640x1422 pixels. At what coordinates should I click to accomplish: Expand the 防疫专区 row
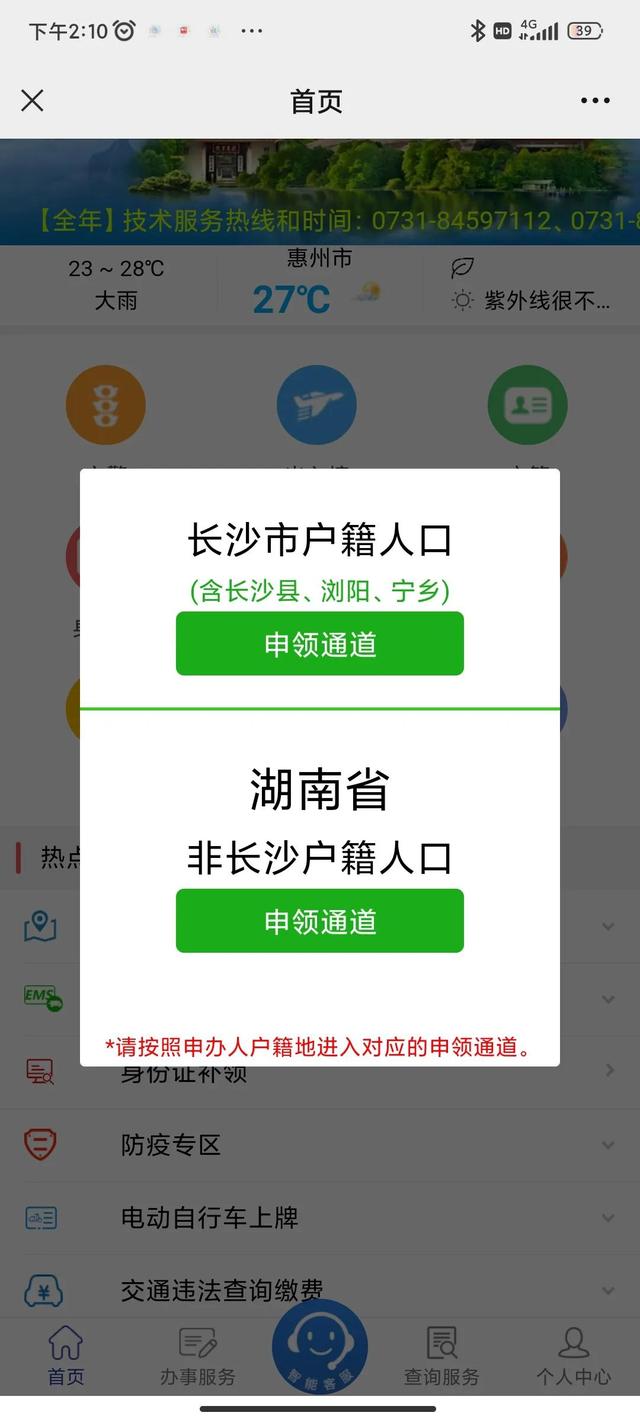pyautogui.click(x=320, y=1145)
